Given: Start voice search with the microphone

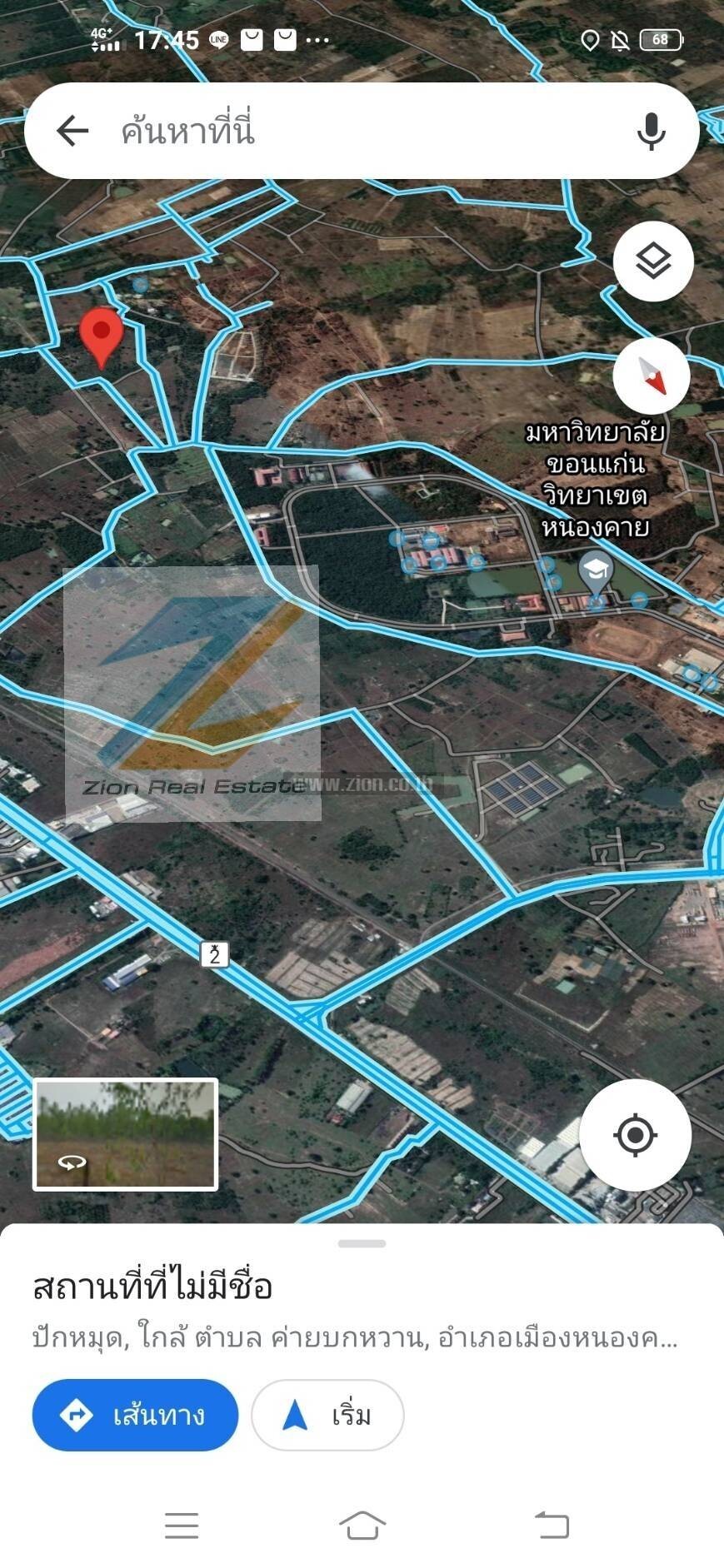Looking at the screenshot, I should pos(651,131).
